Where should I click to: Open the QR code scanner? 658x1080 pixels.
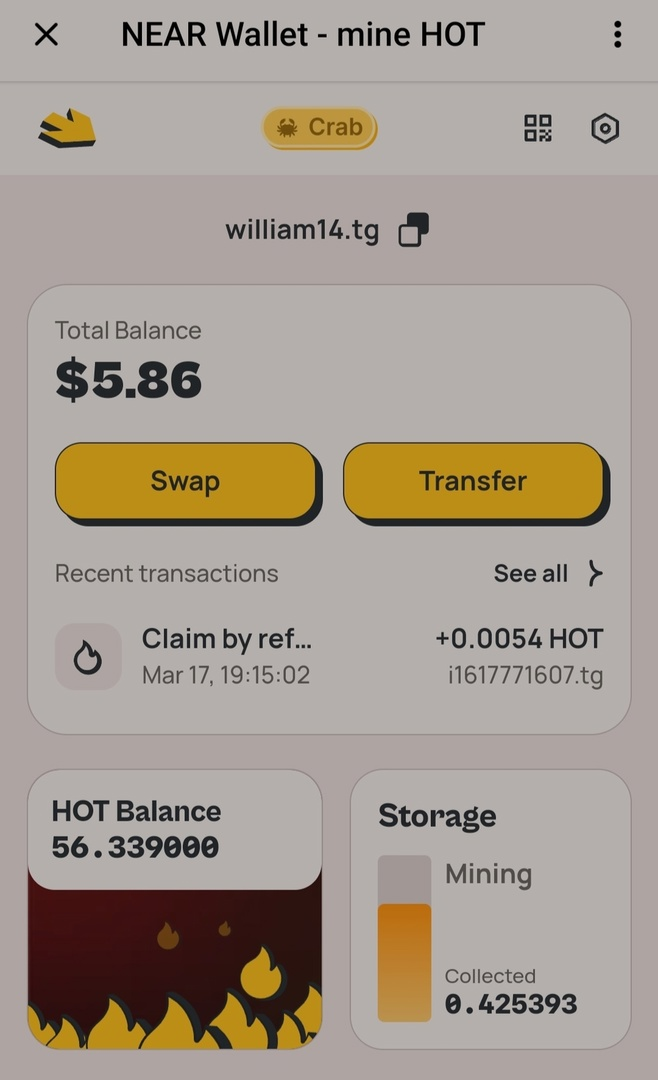(538, 128)
